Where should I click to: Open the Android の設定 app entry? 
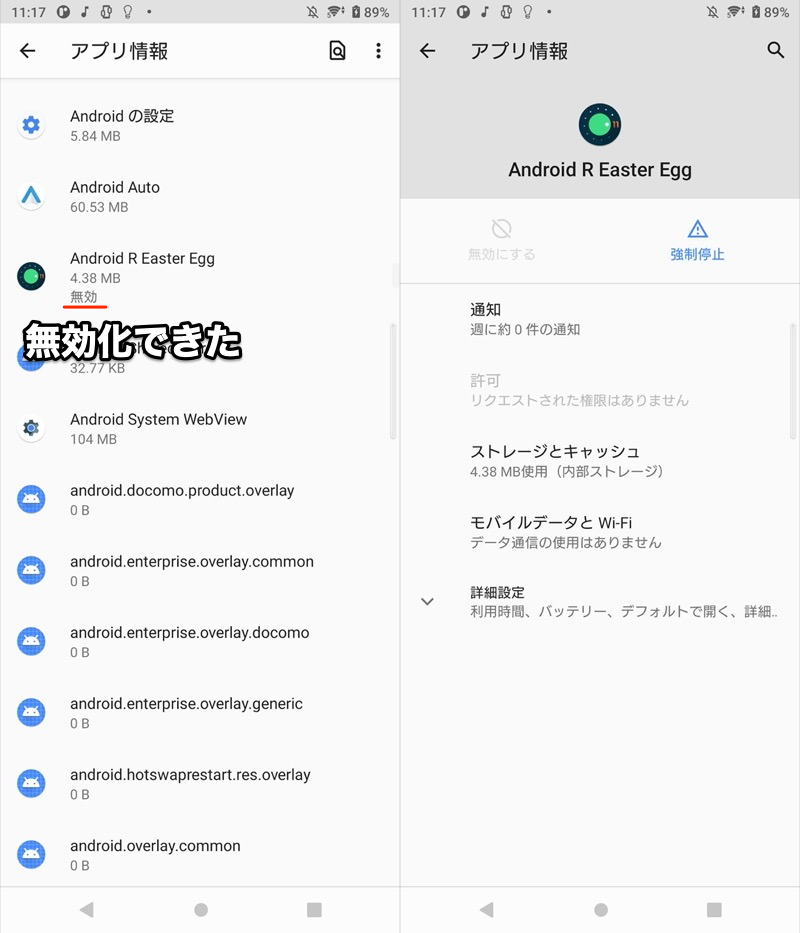(122, 125)
